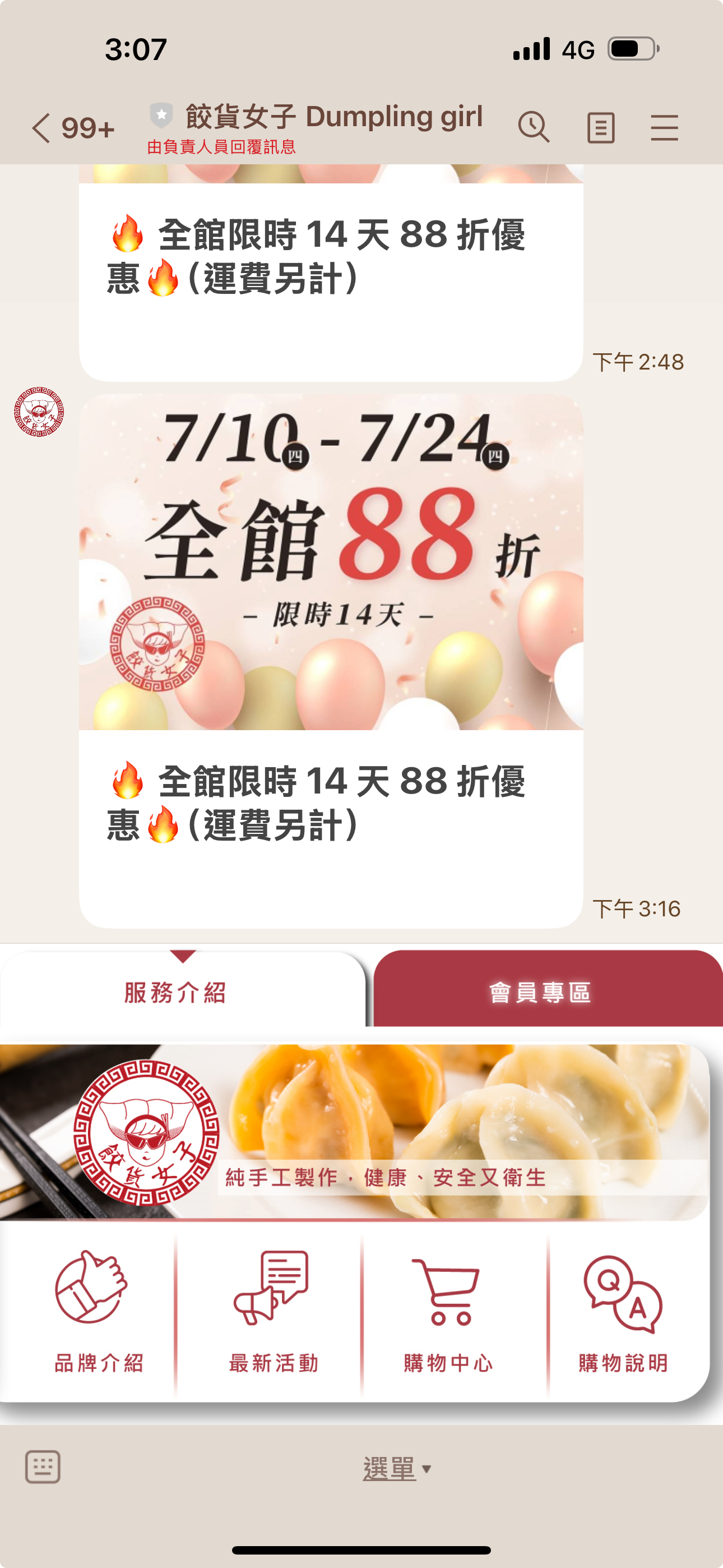Switch to keyboard input
Screen dimensions: 723x1568
(x=43, y=1468)
